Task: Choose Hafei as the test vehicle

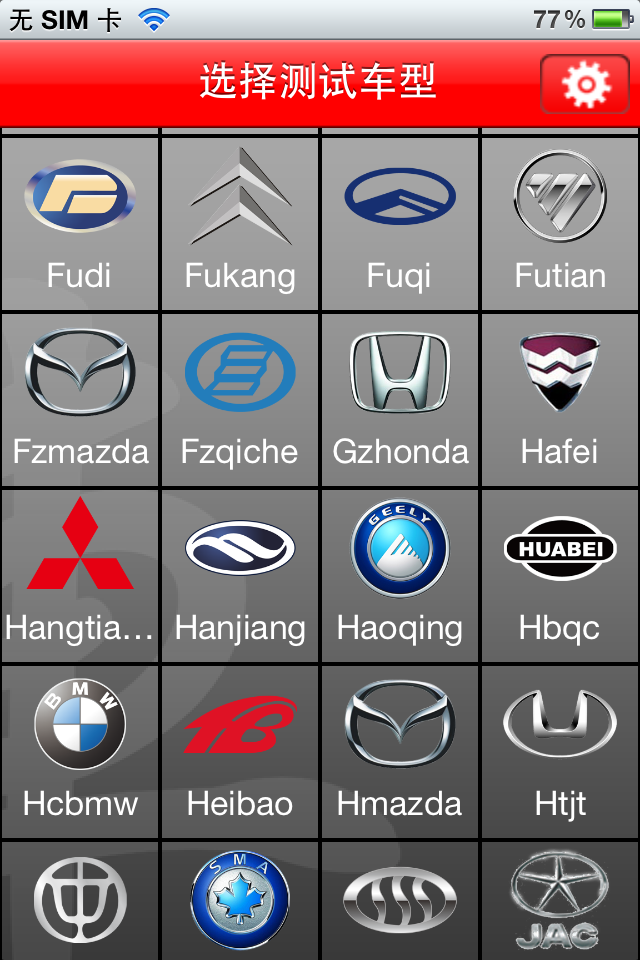Action: pyautogui.click(x=560, y=400)
